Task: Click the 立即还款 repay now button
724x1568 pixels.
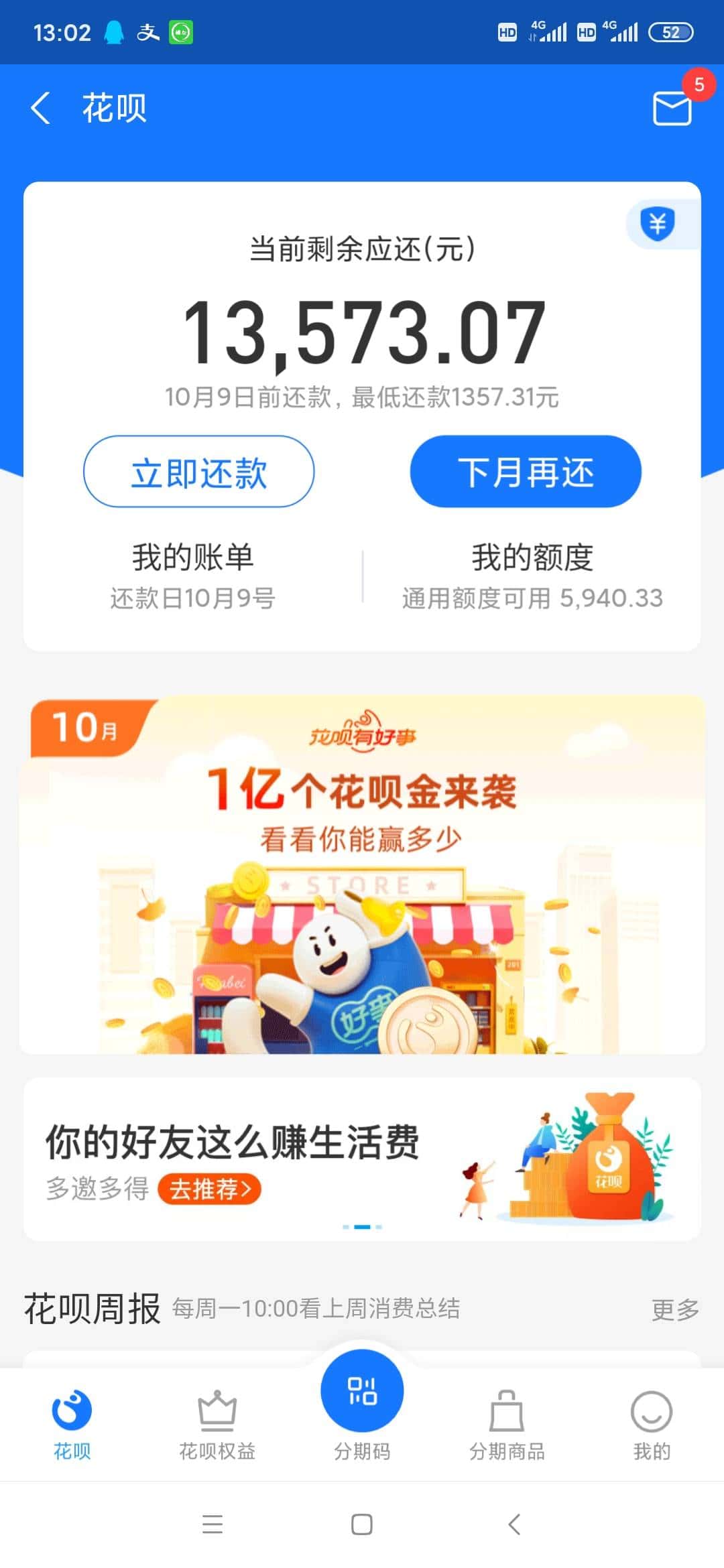Action: pos(198,471)
